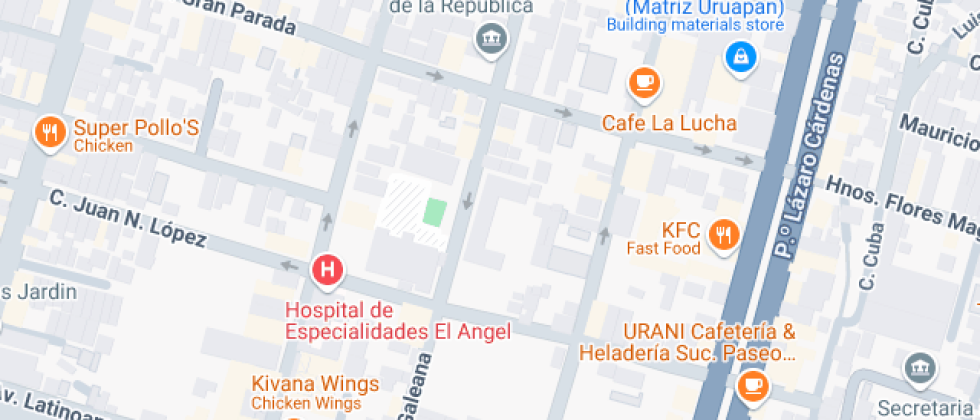Open the museum pin near de la República

[x=492, y=41]
